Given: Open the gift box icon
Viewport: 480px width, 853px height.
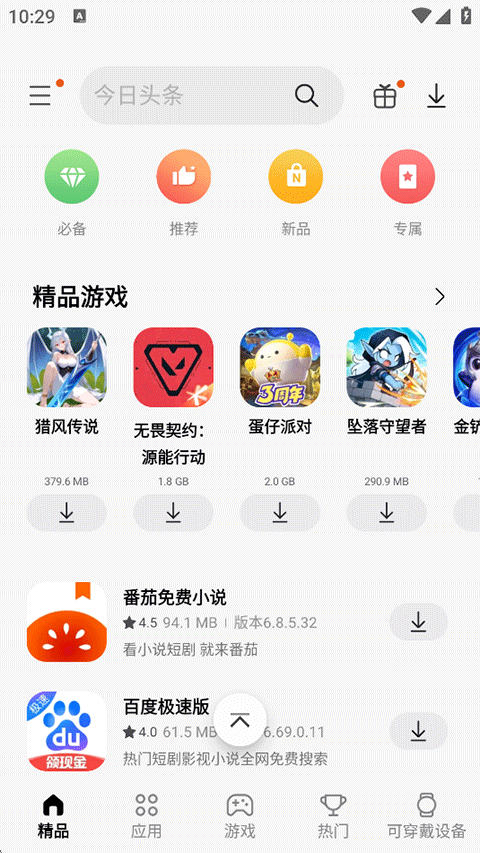Looking at the screenshot, I should 385,96.
